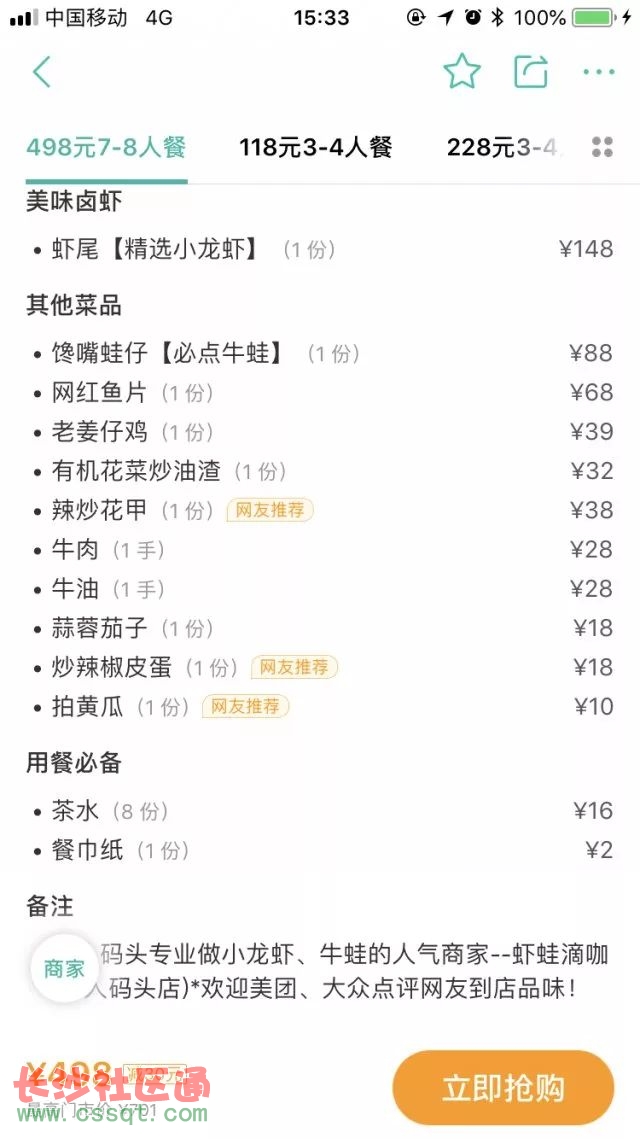
Task: Switch to the 118元3-4人餐 tab
Action: pyautogui.click(x=315, y=148)
